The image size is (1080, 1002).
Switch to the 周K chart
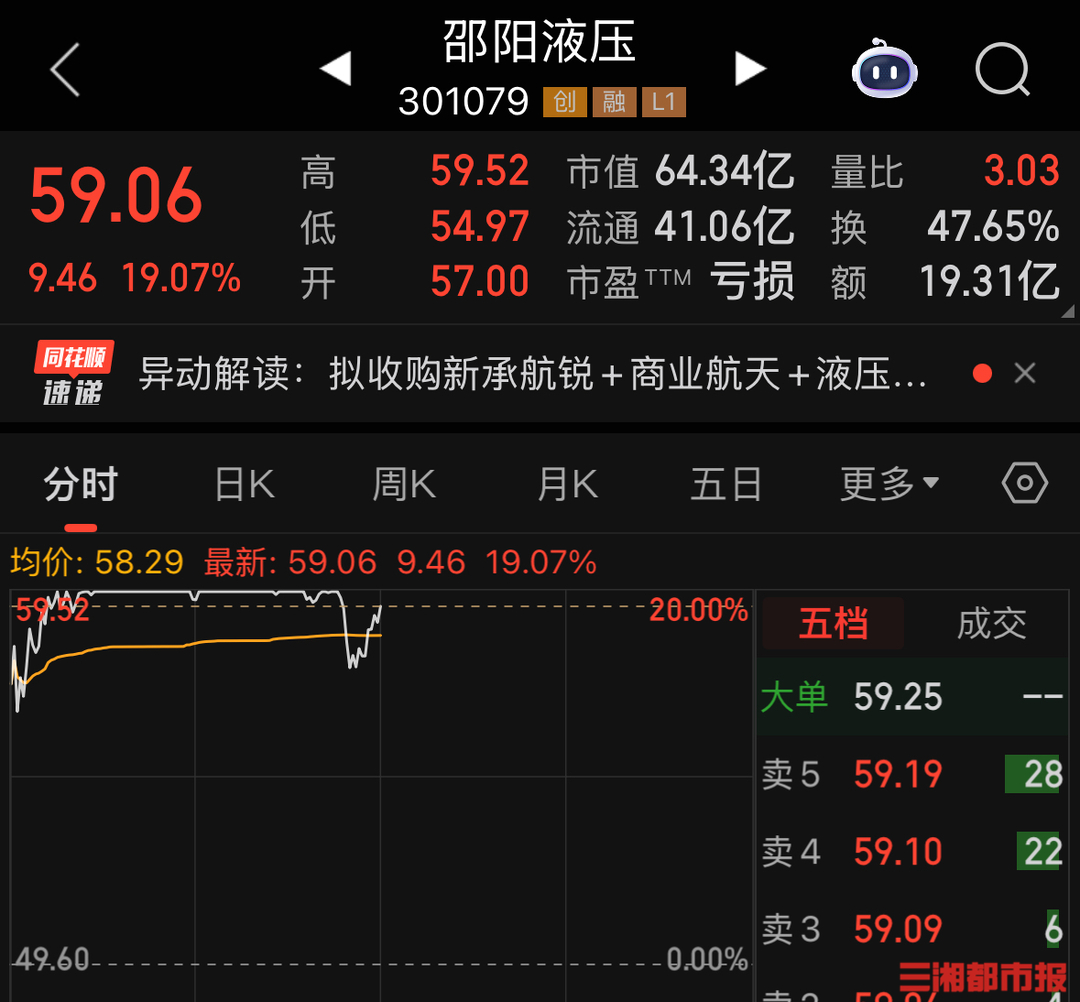pos(404,485)
